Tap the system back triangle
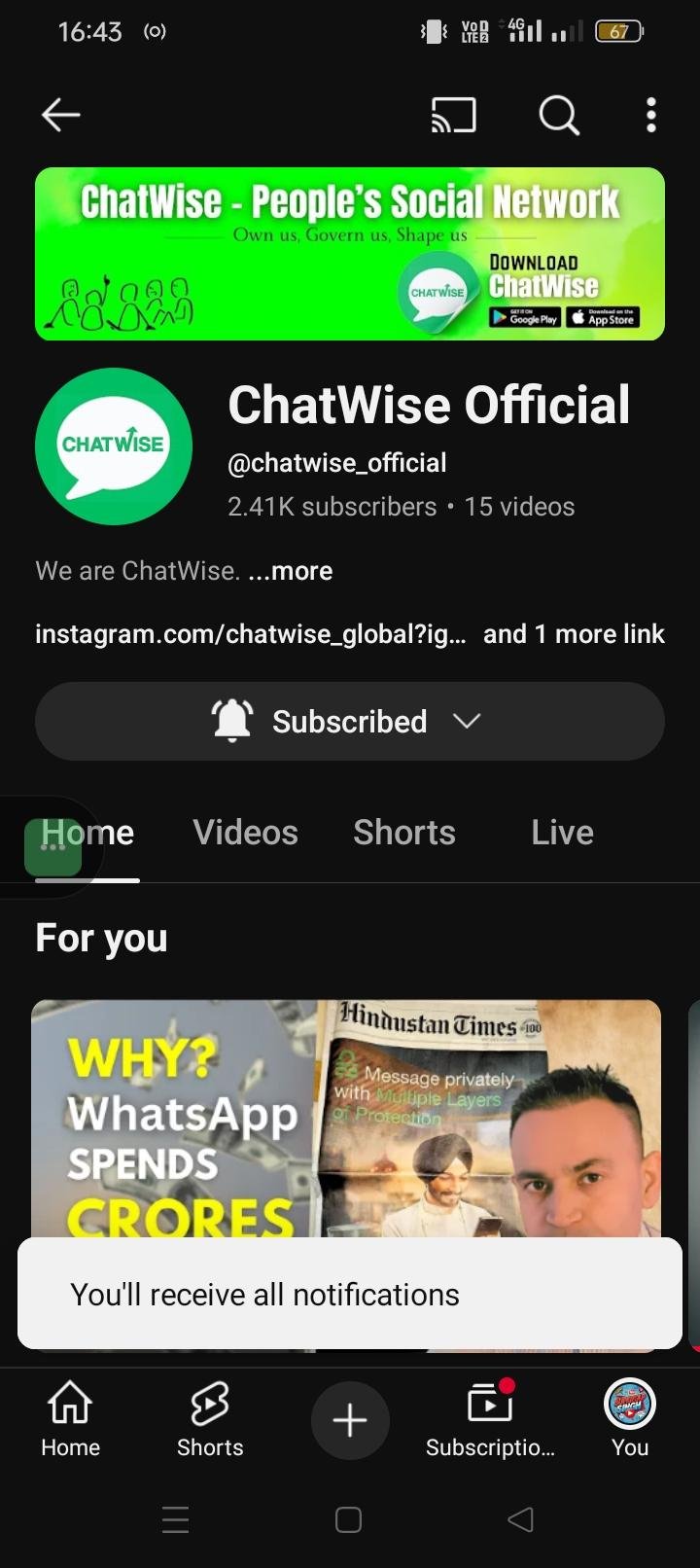The height and width of the screenshot is (1568, 700). tap(521, 1519)
